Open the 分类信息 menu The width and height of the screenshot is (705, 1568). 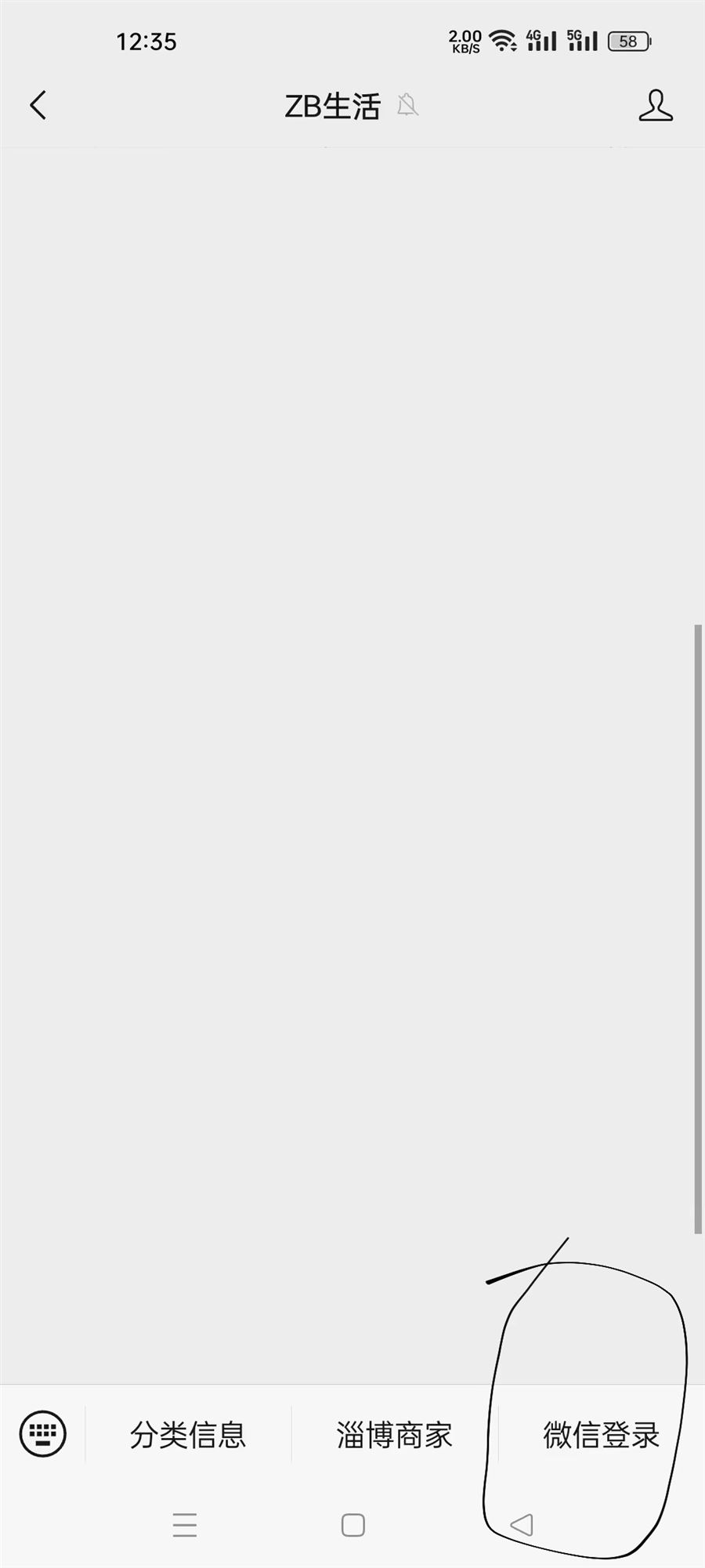188,1435
